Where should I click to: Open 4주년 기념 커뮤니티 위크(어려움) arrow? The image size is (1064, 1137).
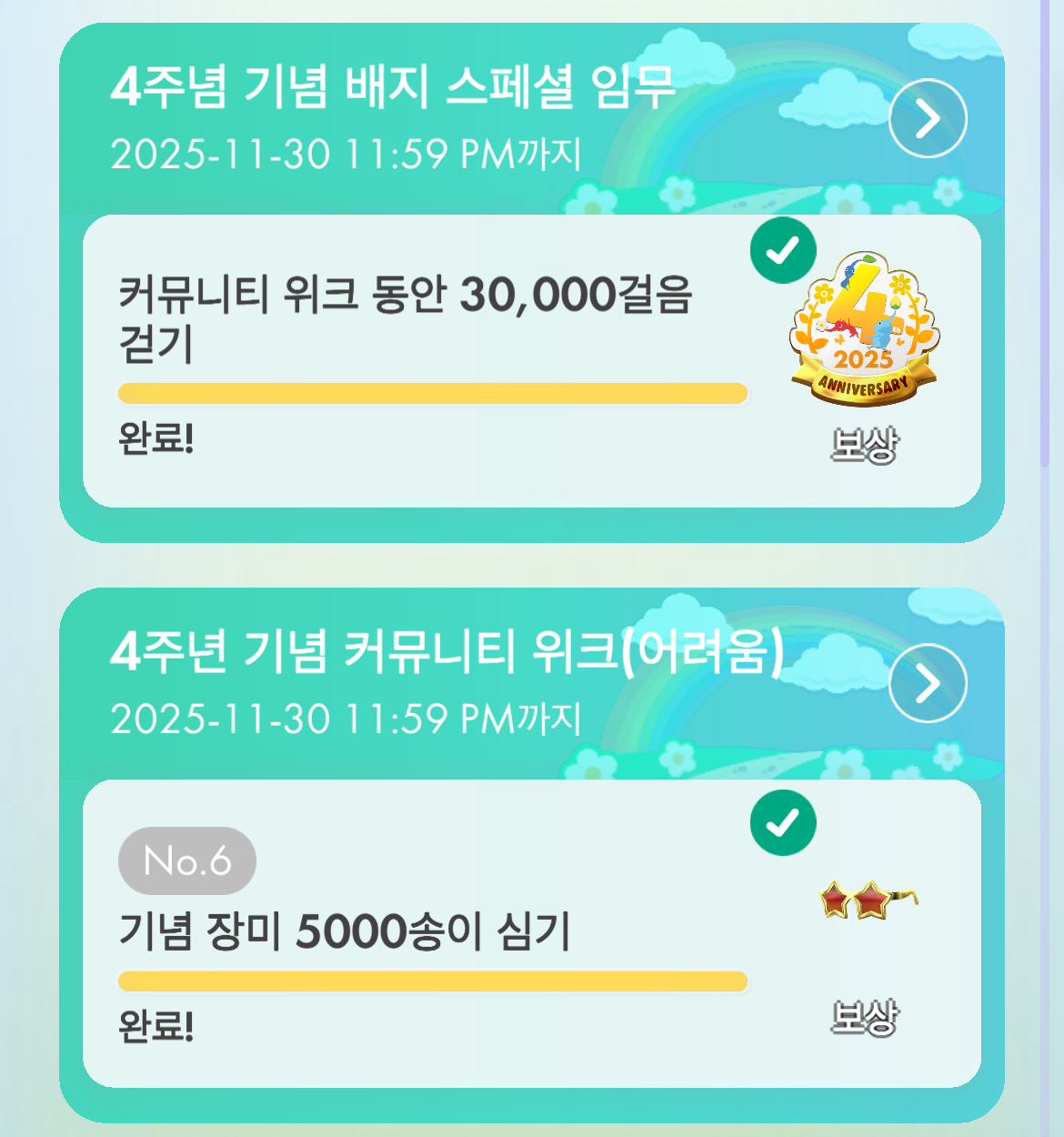(927, 684)
